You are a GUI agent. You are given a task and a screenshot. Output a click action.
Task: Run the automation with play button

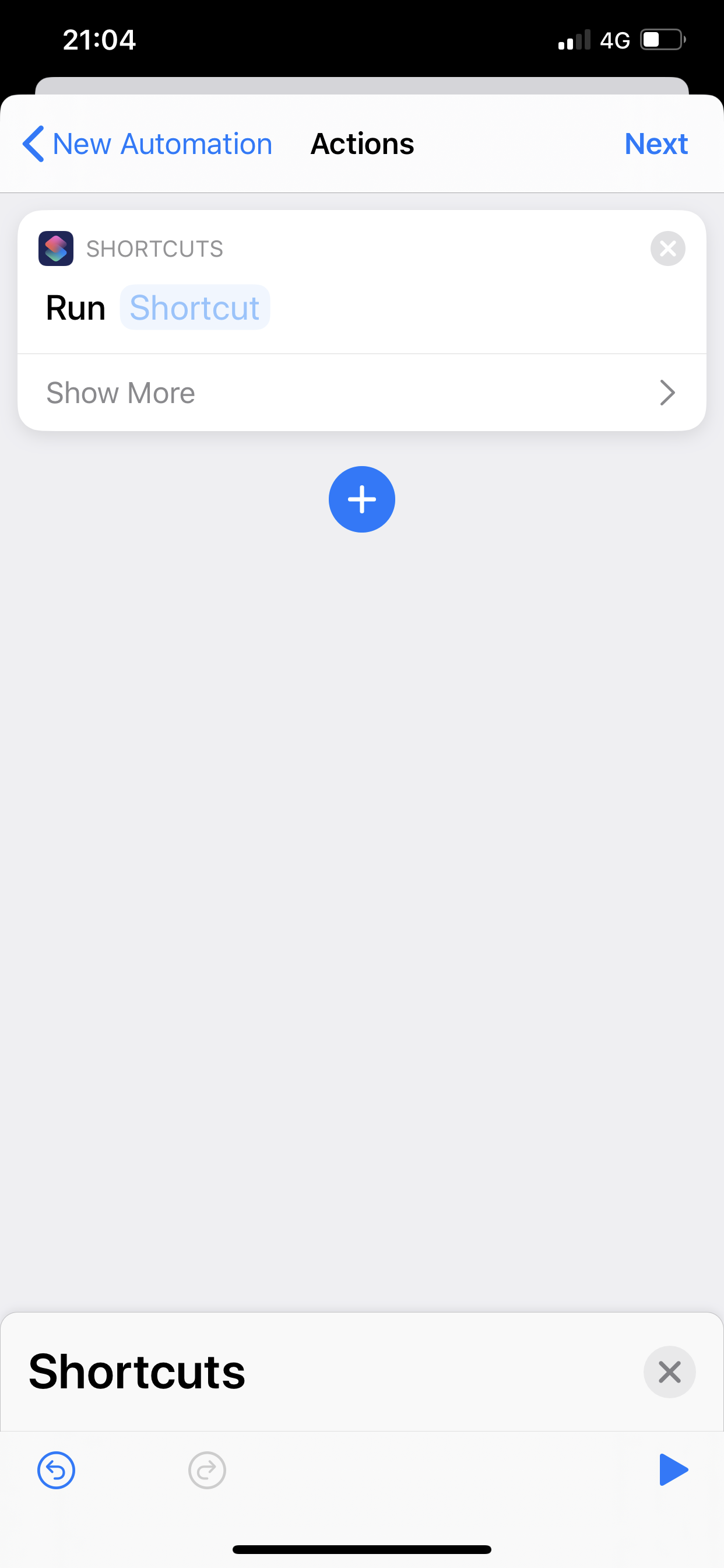[x=673, y=1470]
